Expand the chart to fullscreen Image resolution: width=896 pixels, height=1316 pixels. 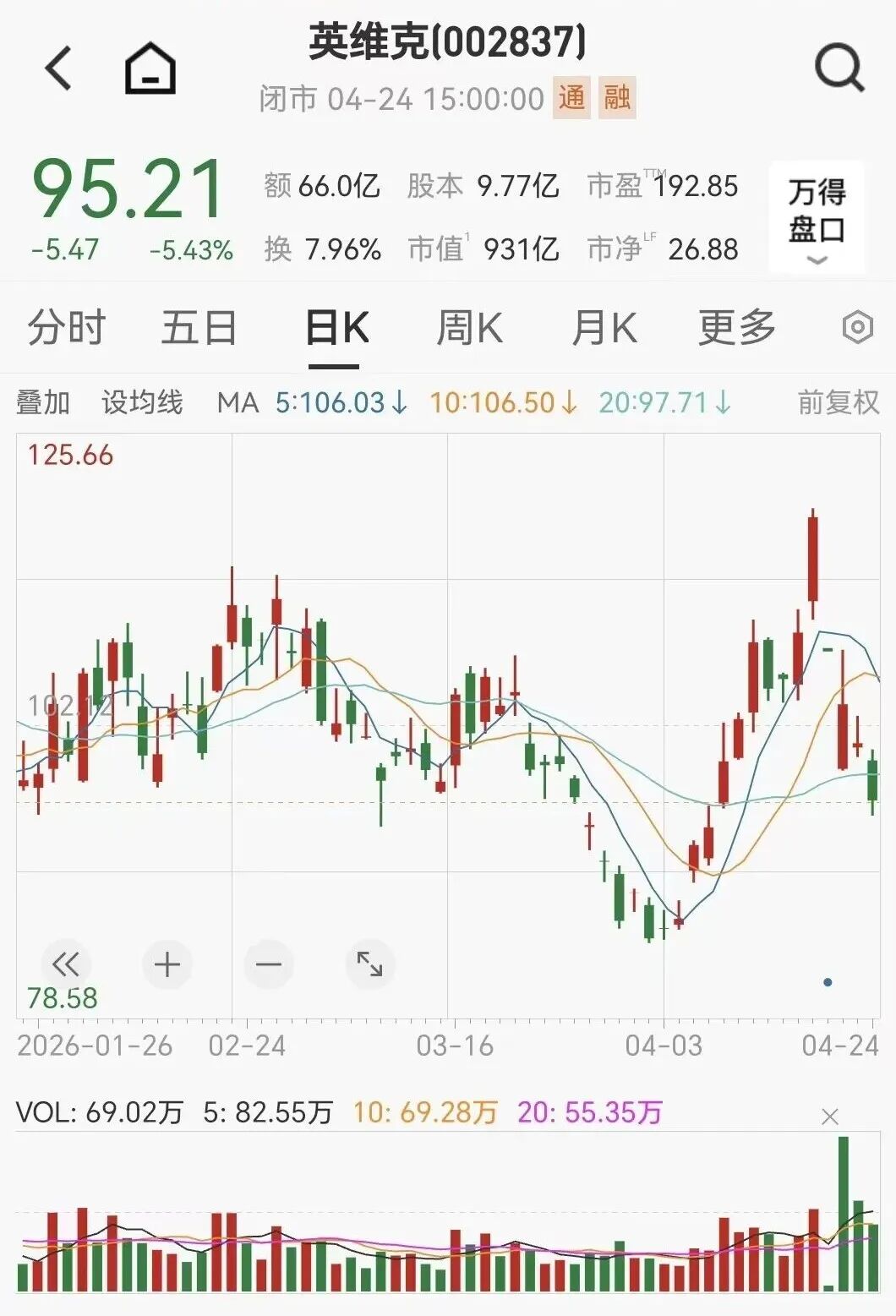(x=370, y=964)
